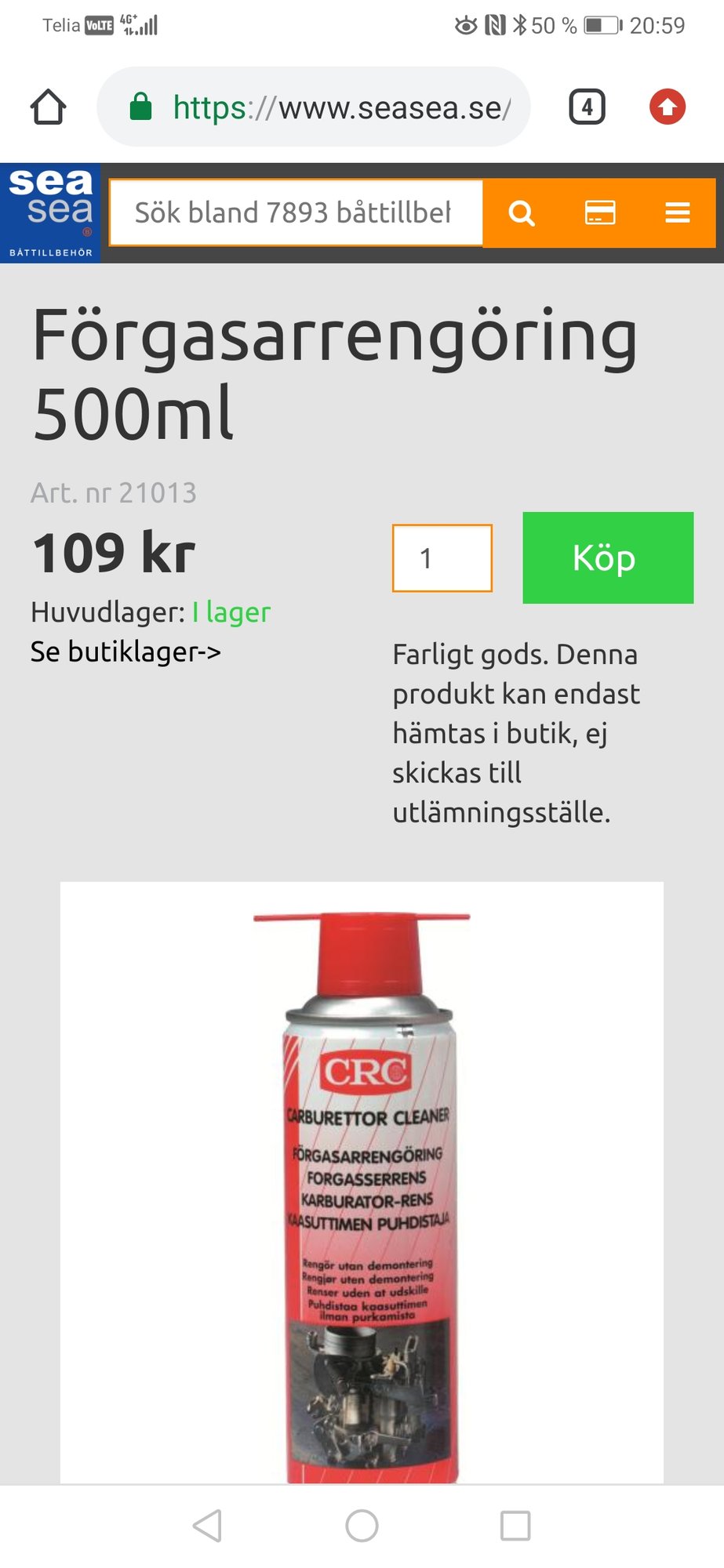Open the checkout card icon
The height and width of the screenshot is (1568, 724).
pyautogui.click(x=600, y=213)
